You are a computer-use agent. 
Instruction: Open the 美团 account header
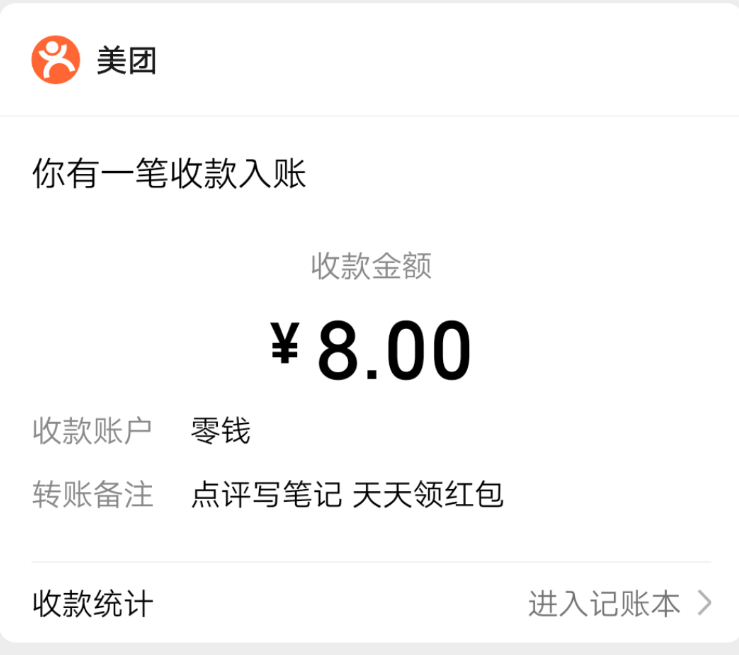click(x=95, y=60)
